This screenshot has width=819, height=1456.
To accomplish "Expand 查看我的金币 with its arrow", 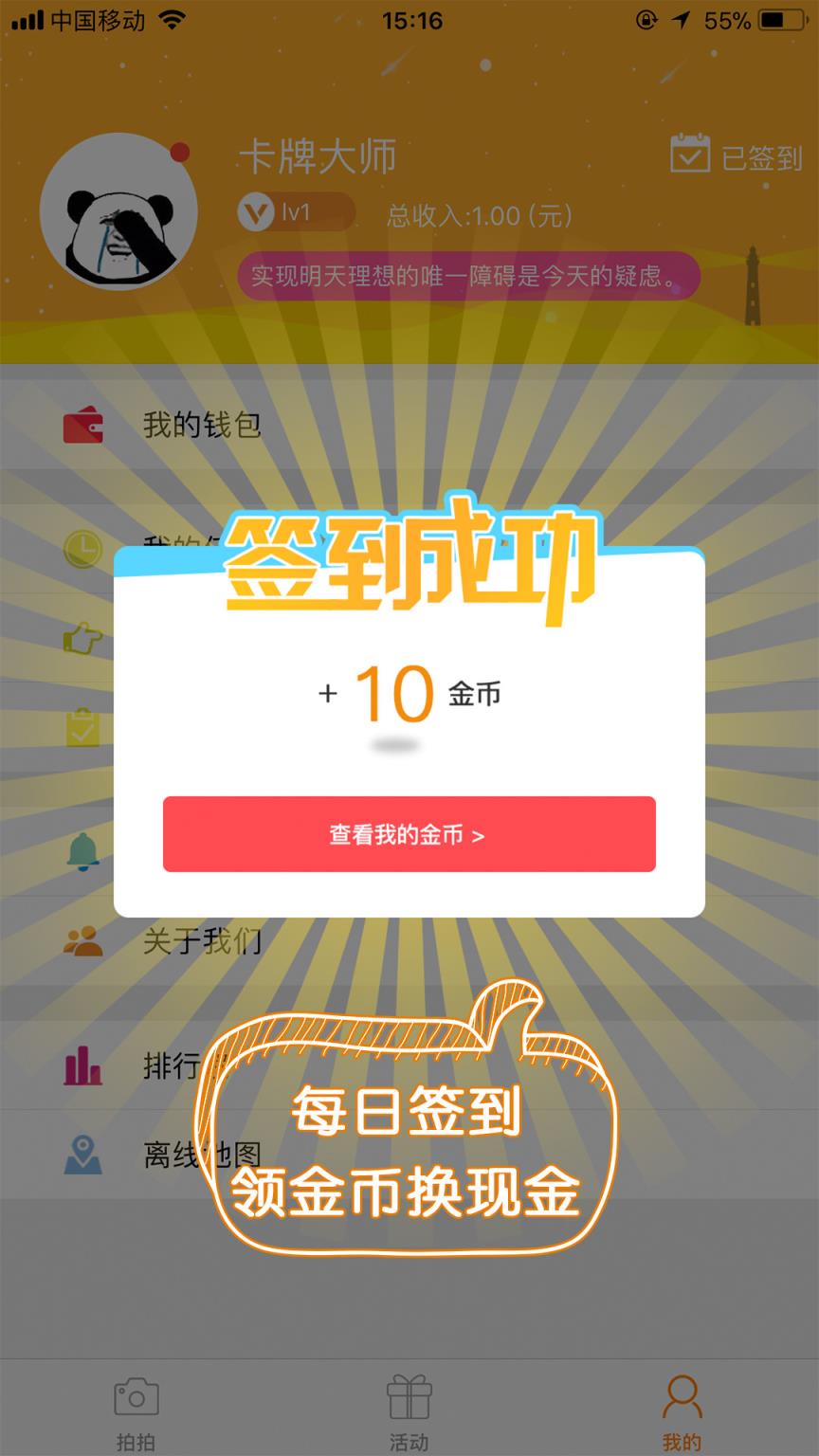I will 408,834.
